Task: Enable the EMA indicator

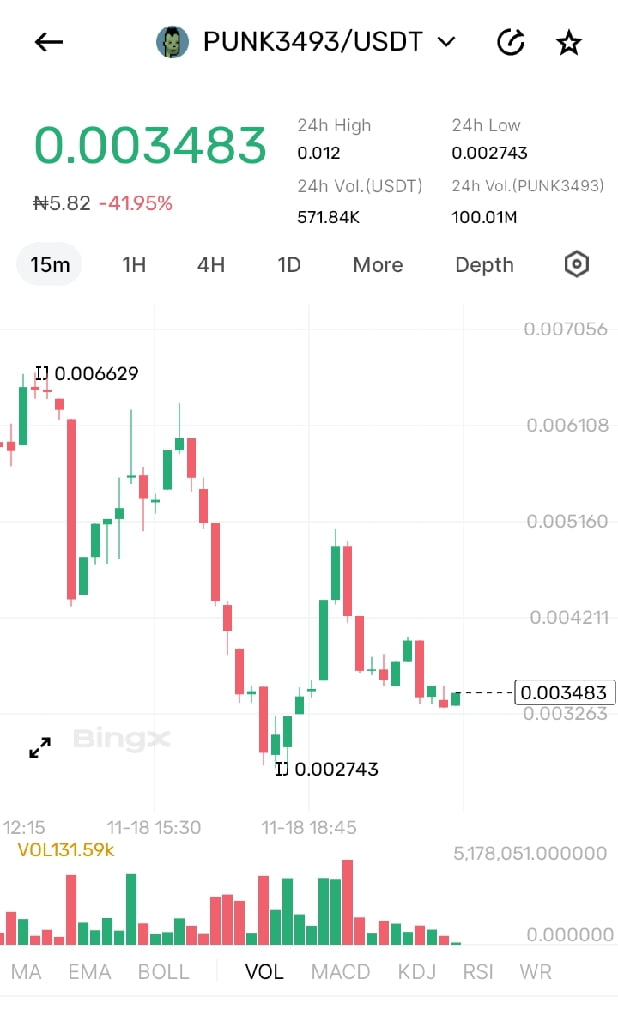Action: click(x=90, y=972)
